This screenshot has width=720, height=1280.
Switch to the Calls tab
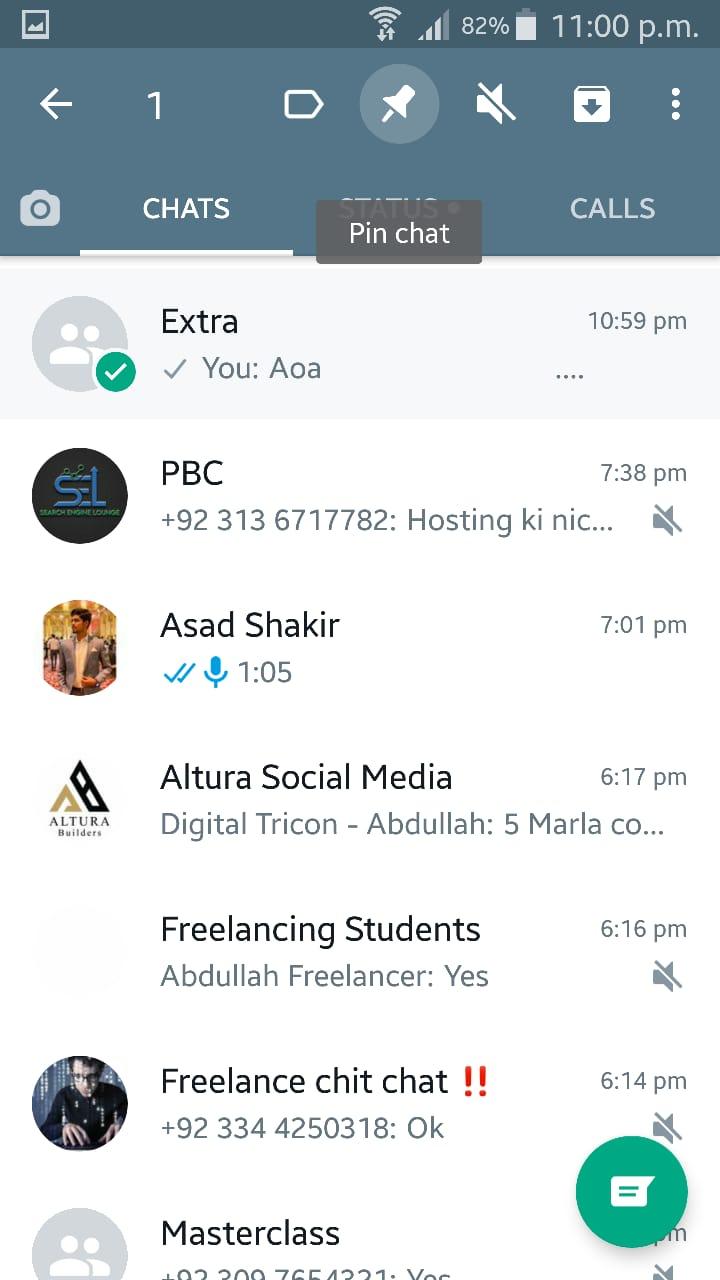click(x=612, y=209)
